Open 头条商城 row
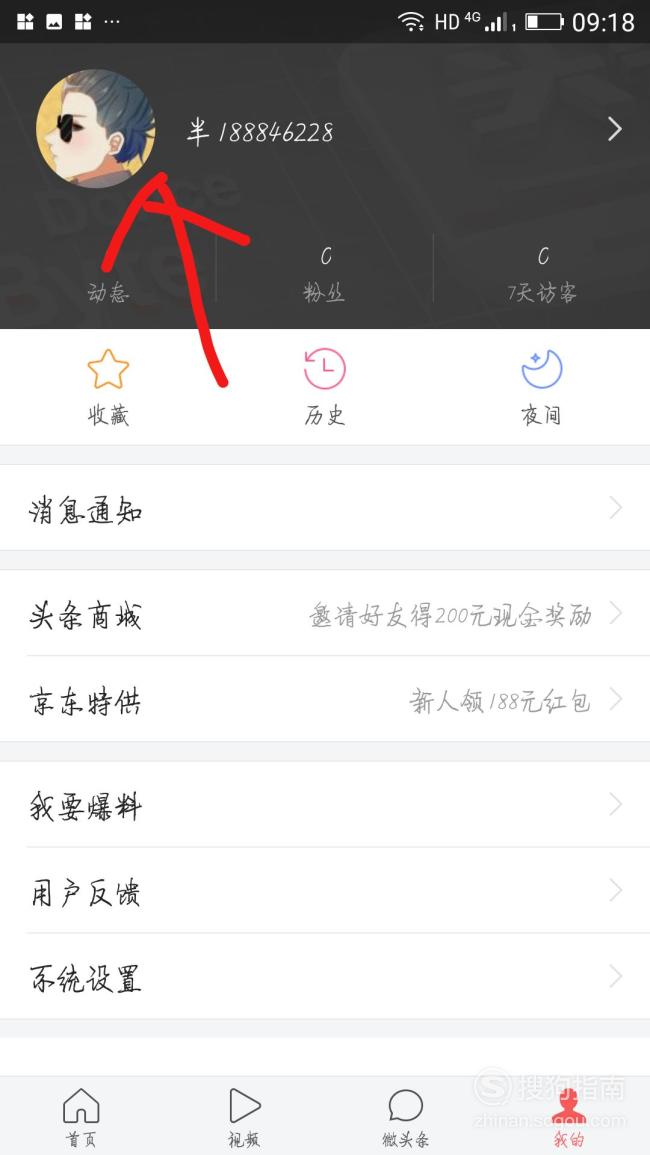 click(325, 613)
